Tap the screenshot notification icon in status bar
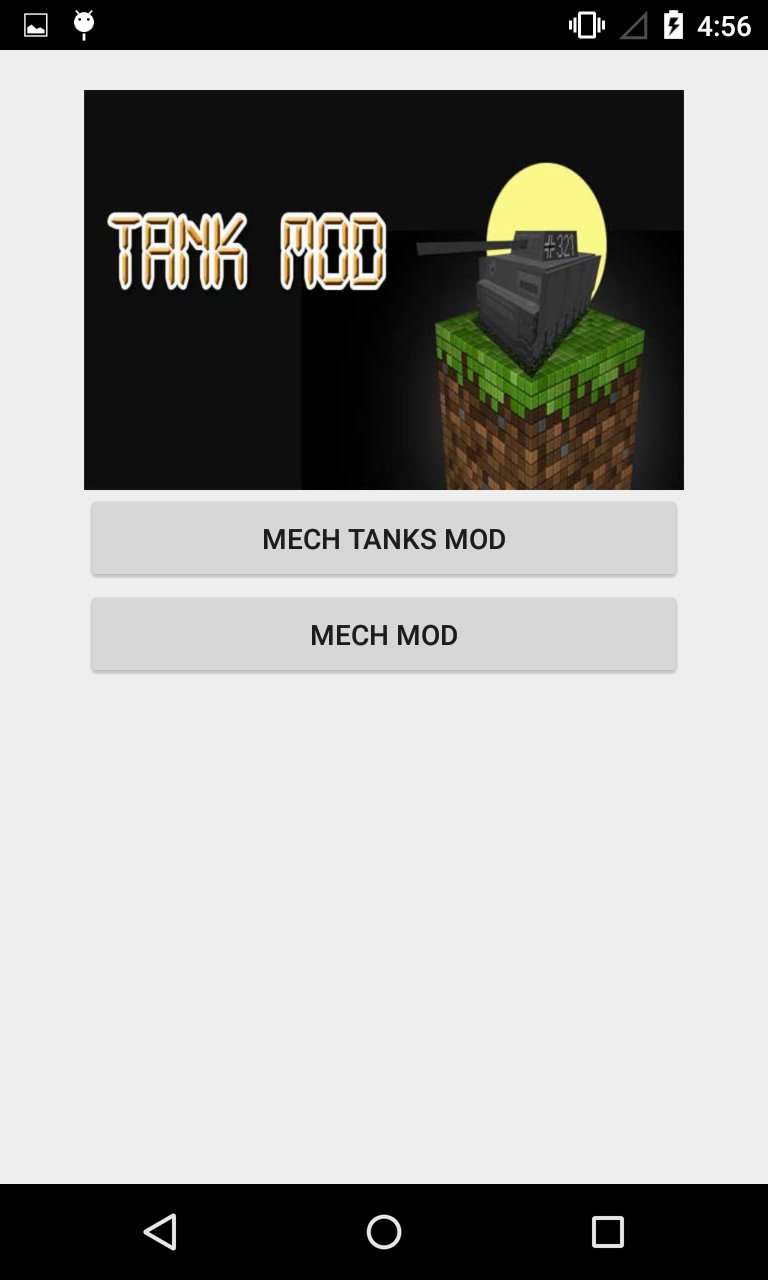This screenshot has width=768, height=1280. pyautogui.click(x=35, y=25)
